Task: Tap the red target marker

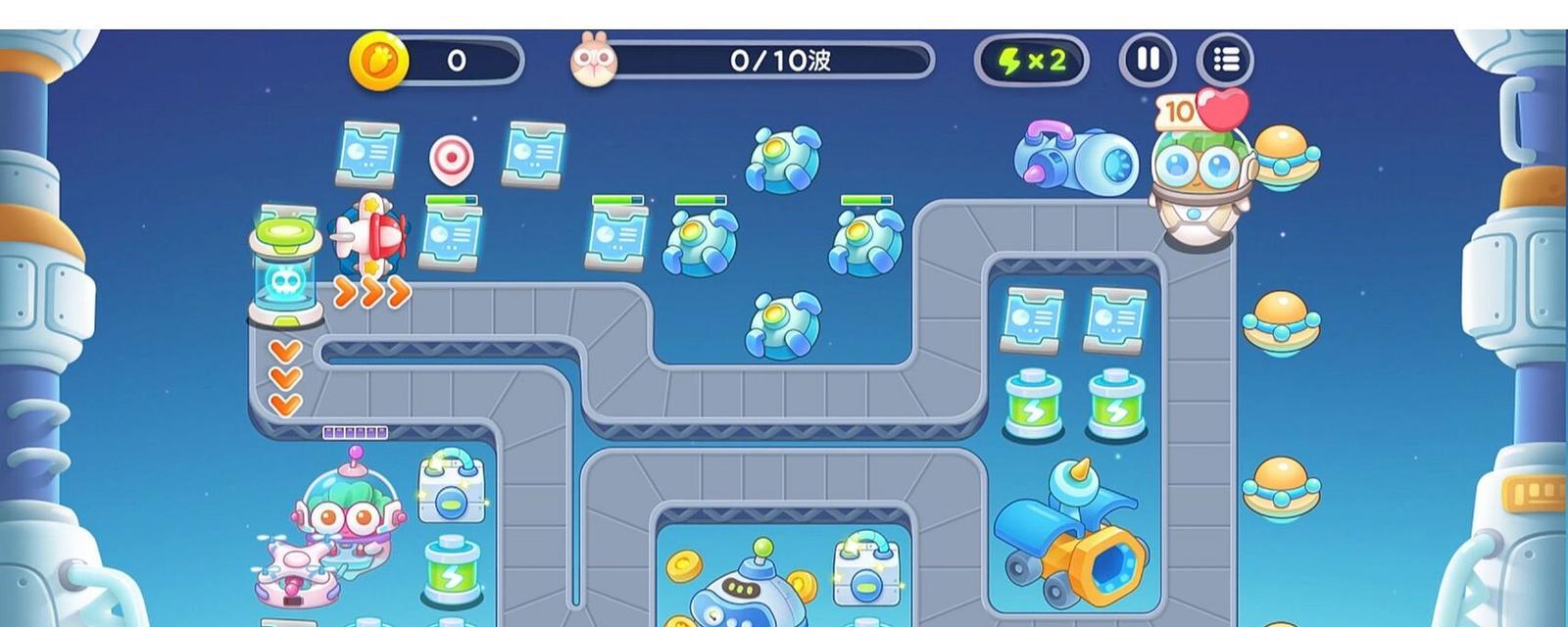Action: click(451, 158)
